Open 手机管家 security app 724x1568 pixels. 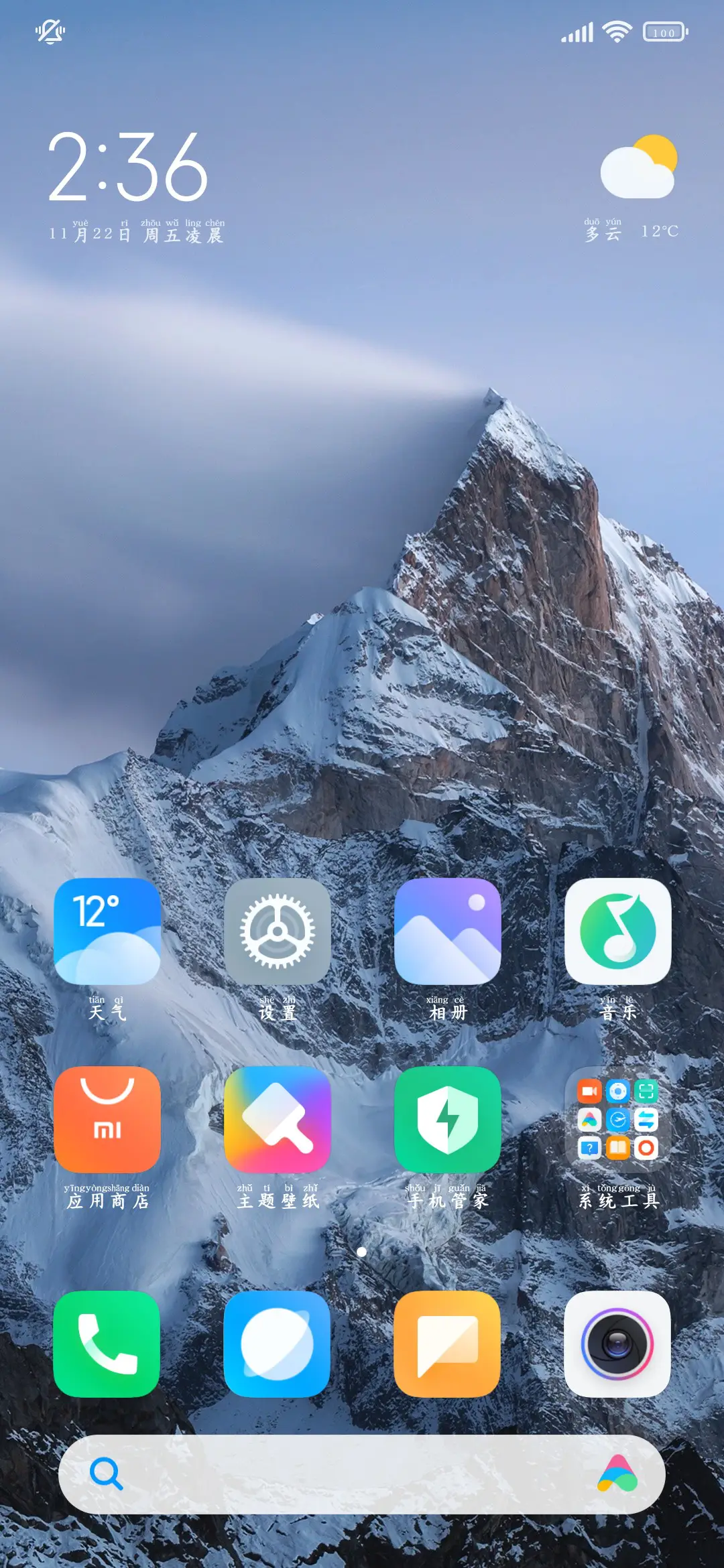point(448,1120)
